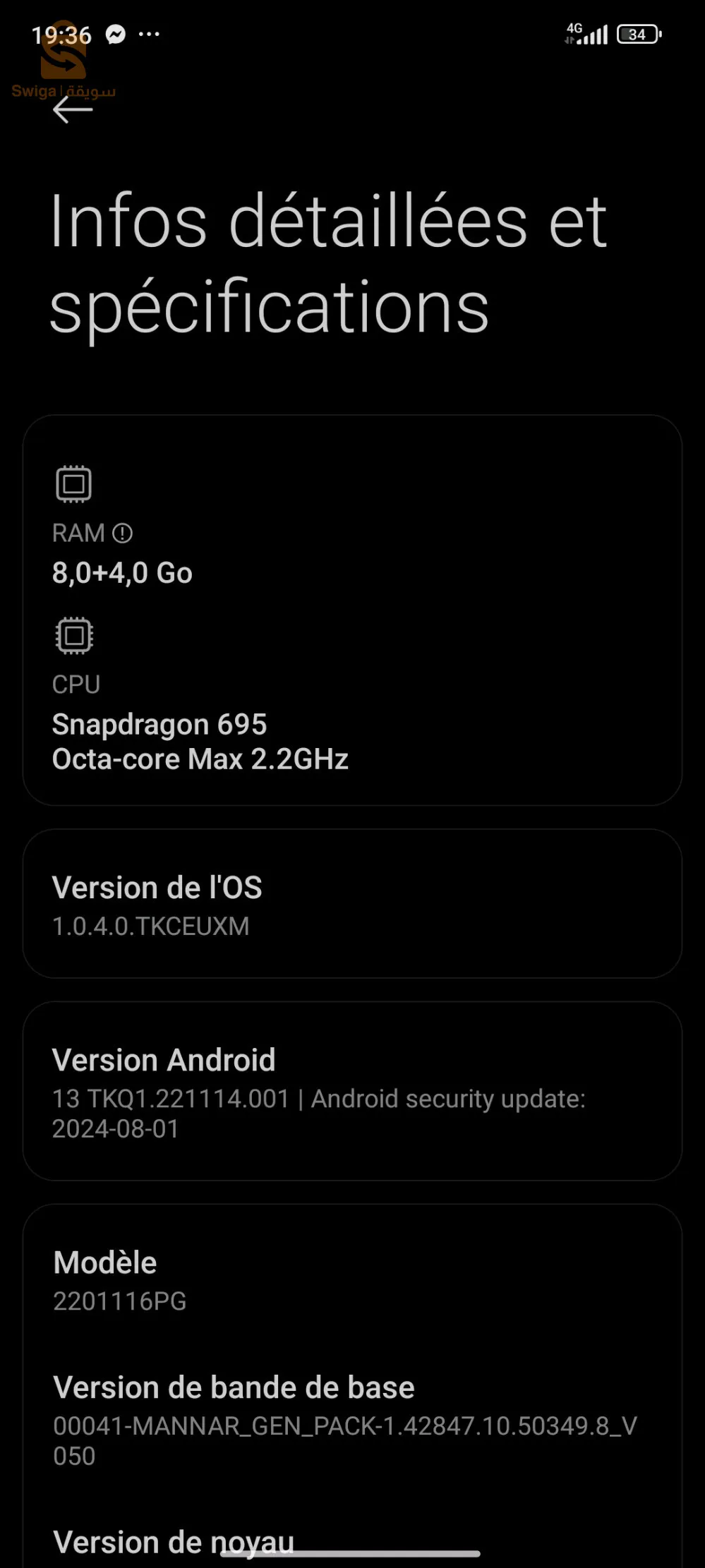This screenshot has width=705, height=1568.
Task: Tap the RAM chip icon
Action: 74,484
